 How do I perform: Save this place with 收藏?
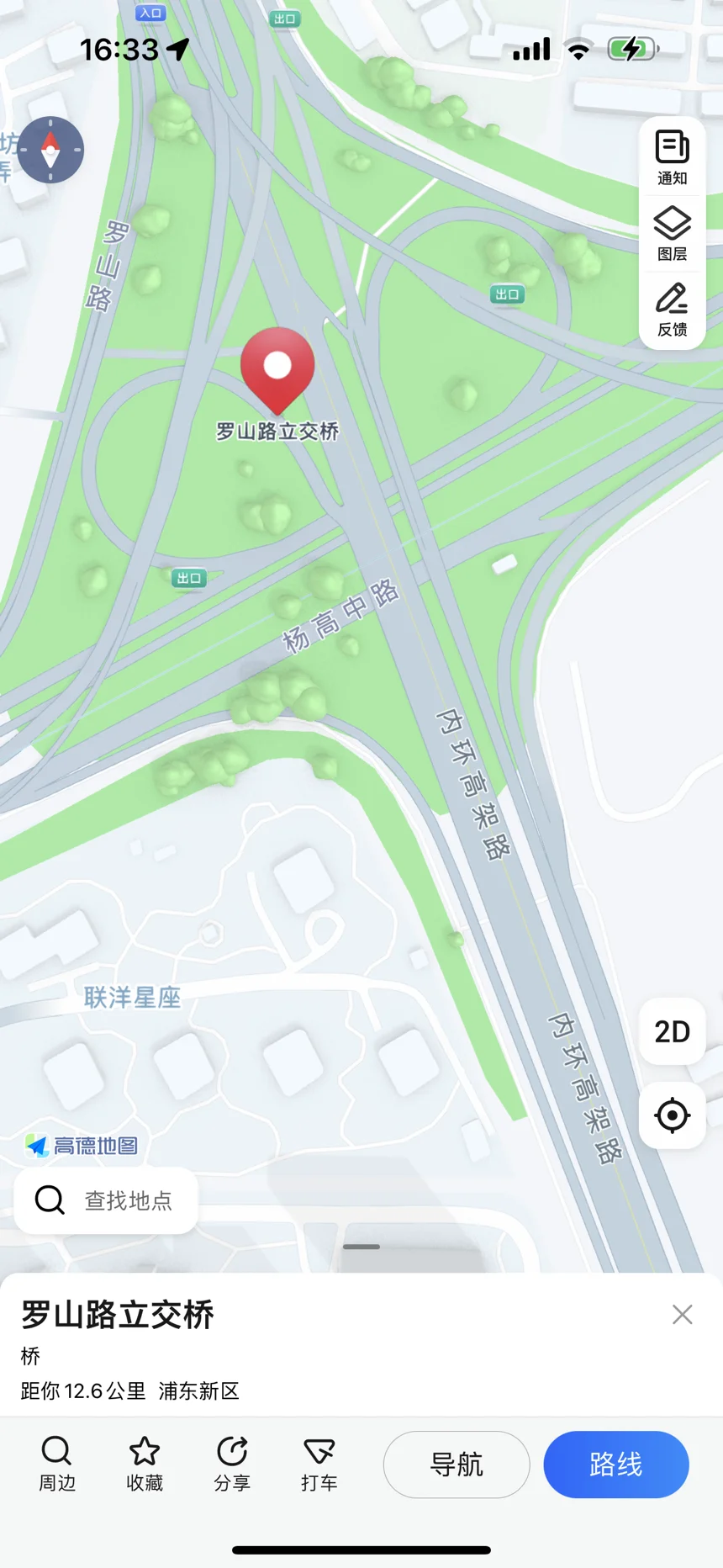coord(145,1464)
